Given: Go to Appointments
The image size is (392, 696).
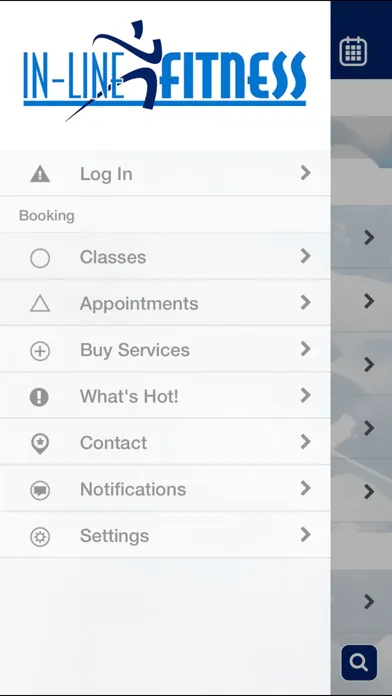Looking at the screenshot, I should (x=165, y=303).
